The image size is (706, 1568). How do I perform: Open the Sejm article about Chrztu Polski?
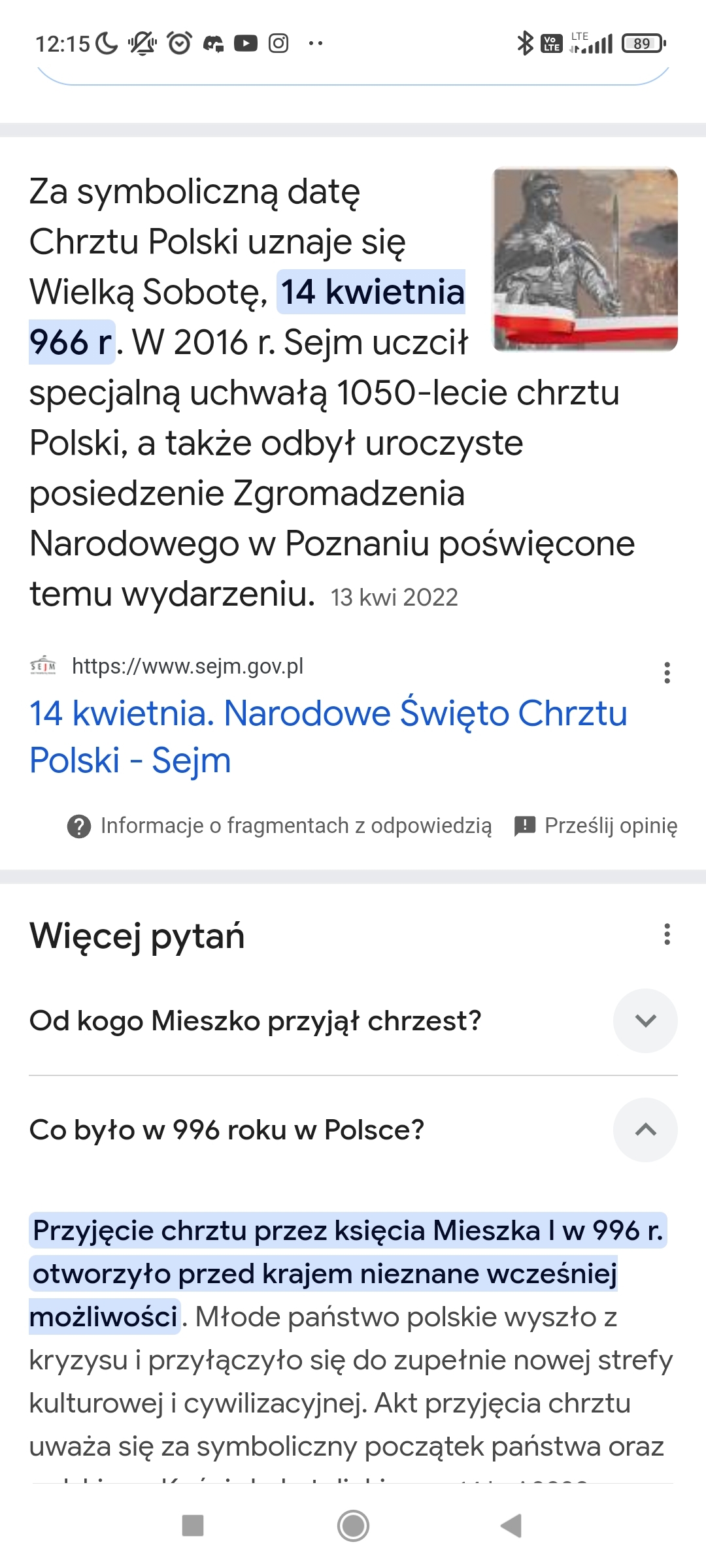328,736
